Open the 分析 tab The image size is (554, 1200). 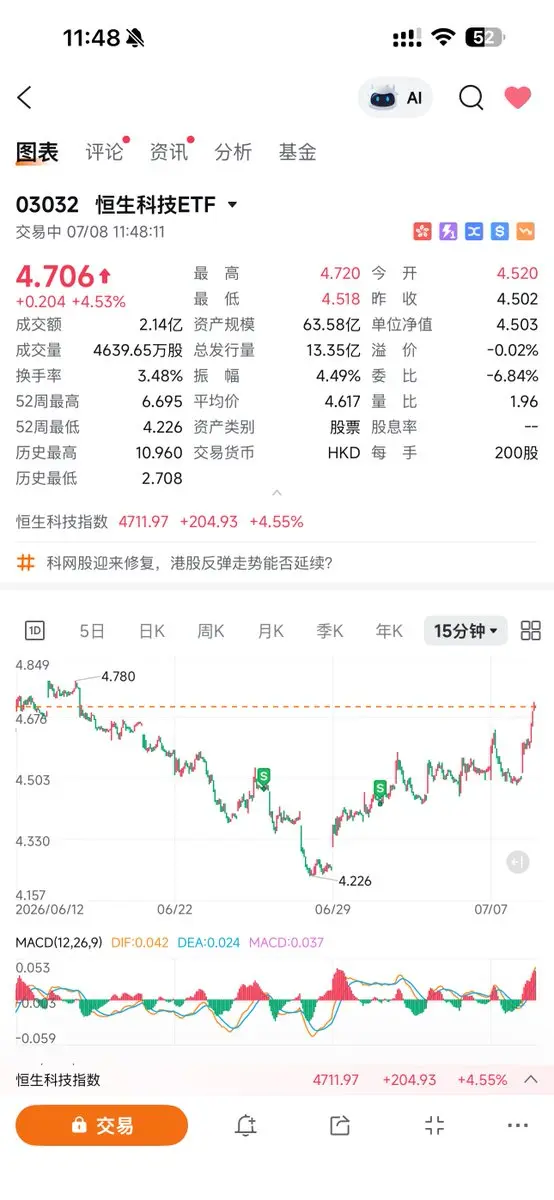[x=233, y=152]
